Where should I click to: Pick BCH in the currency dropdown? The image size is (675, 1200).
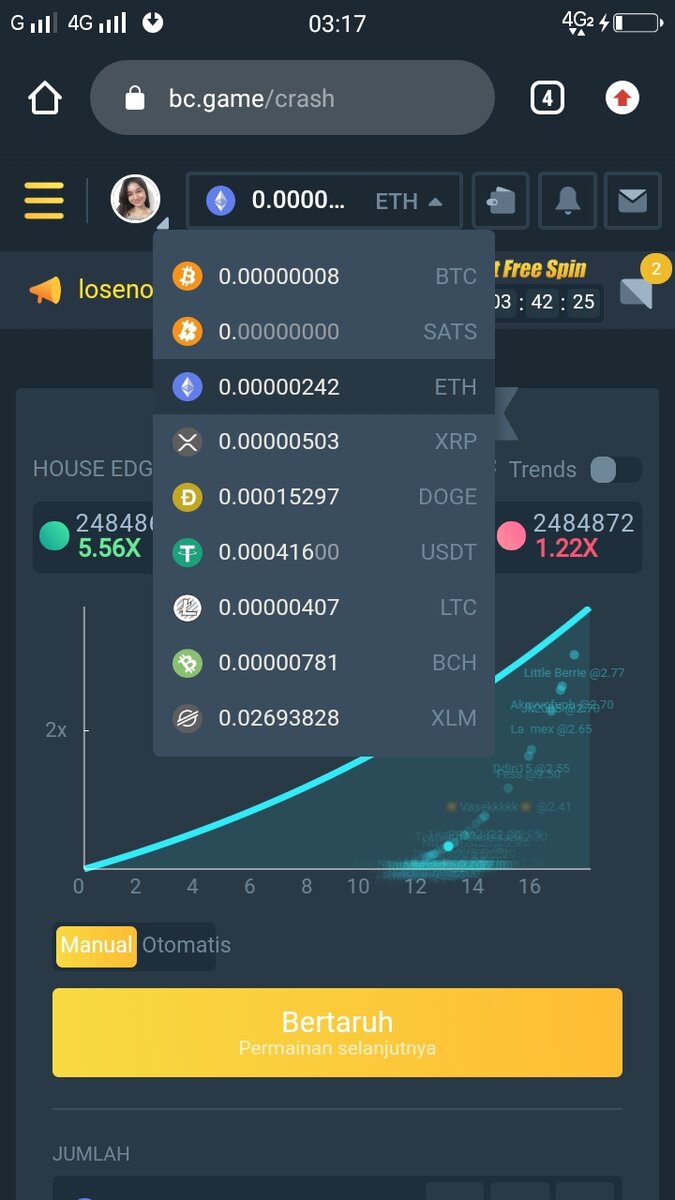click(324, 662)
